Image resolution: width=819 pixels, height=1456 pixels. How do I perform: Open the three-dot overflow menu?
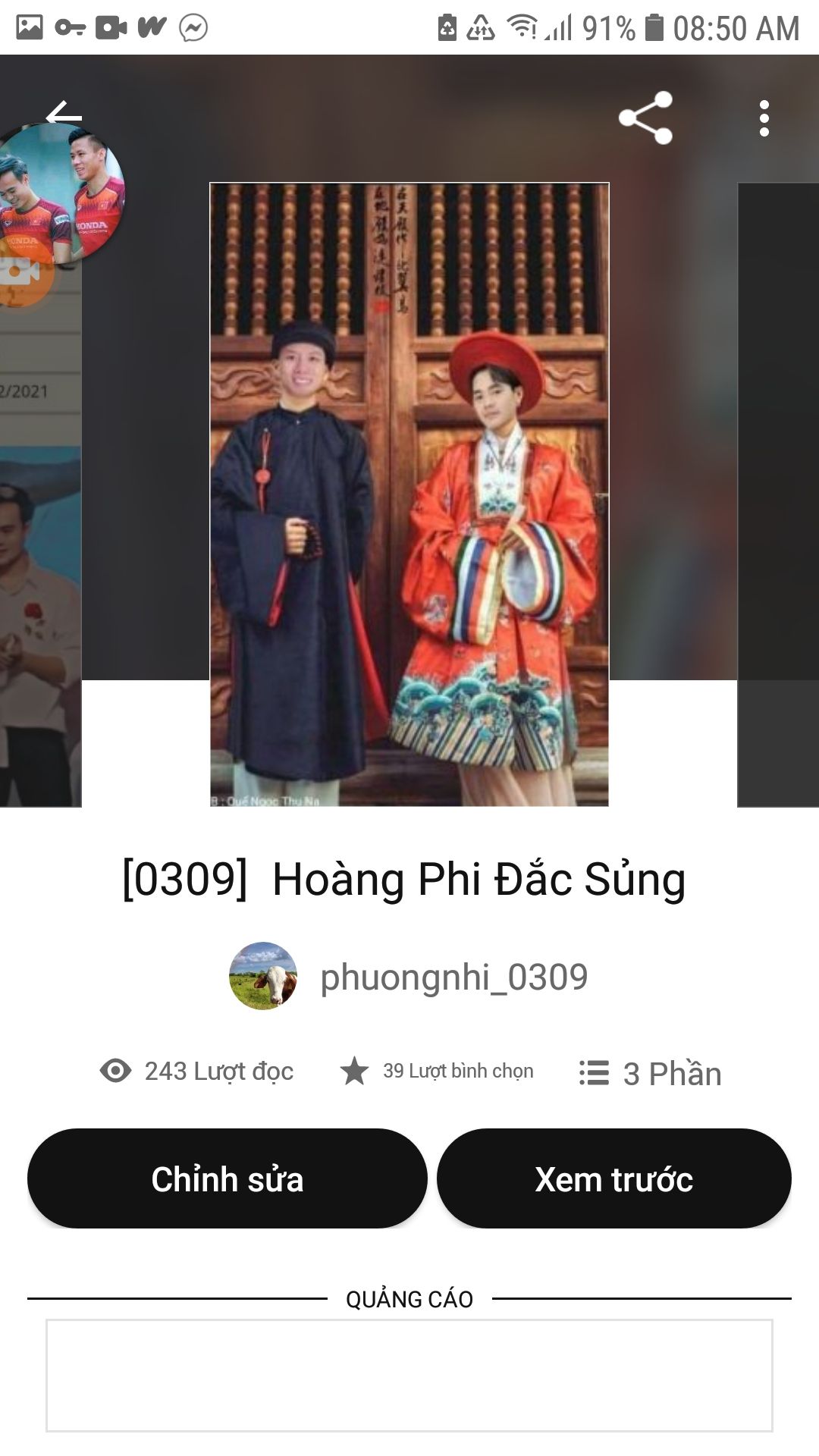point(764,118)
